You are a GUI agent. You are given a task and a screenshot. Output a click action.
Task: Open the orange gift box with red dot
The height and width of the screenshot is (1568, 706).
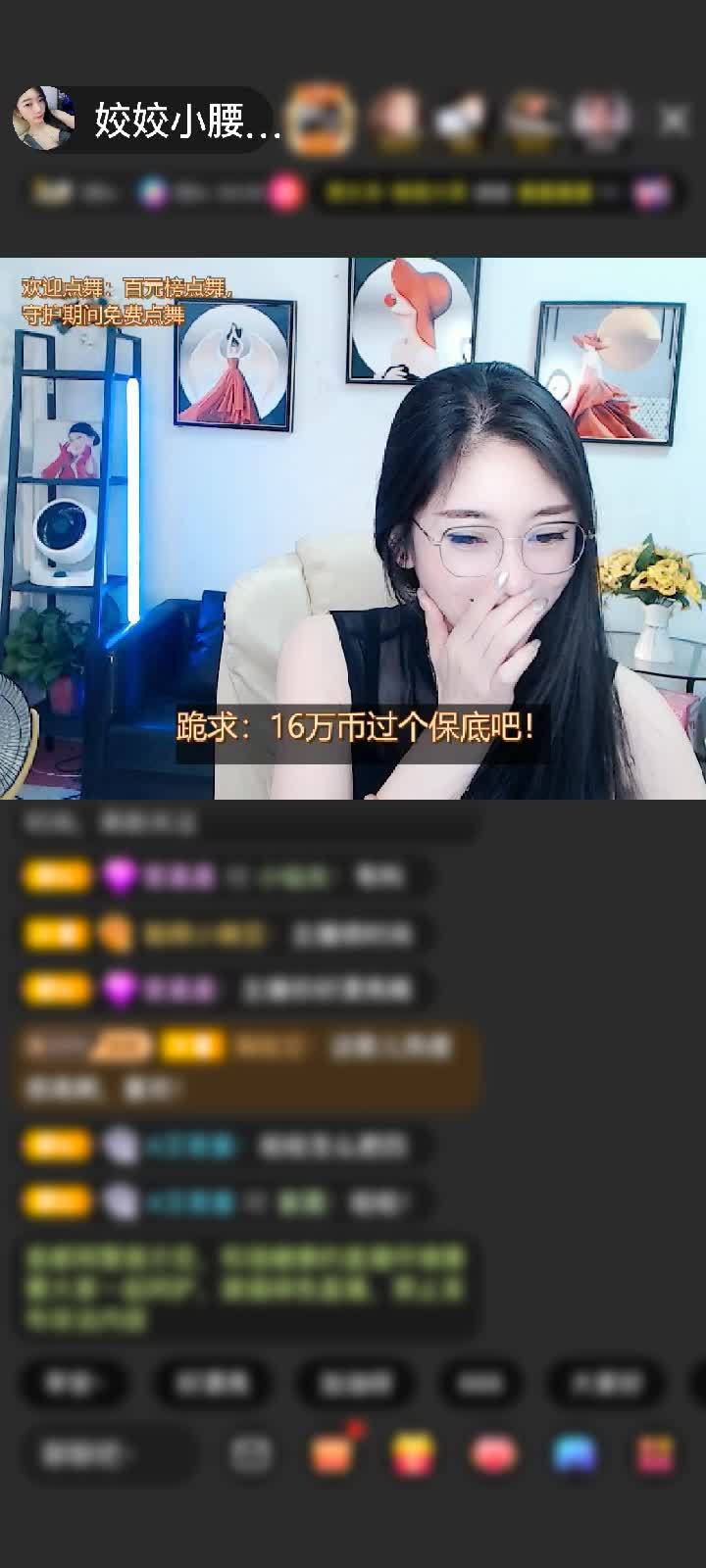pyautogui.click(x=333, y=1453)
